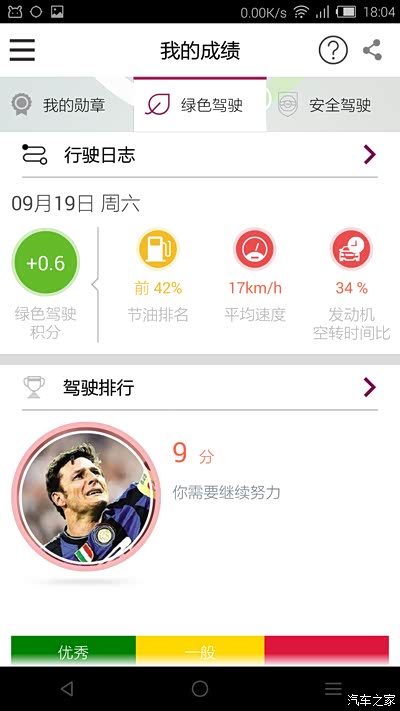The height and width of the screenshot is (711, 400).
Task: Open the help question mark icon
Action: coord(333,50)
